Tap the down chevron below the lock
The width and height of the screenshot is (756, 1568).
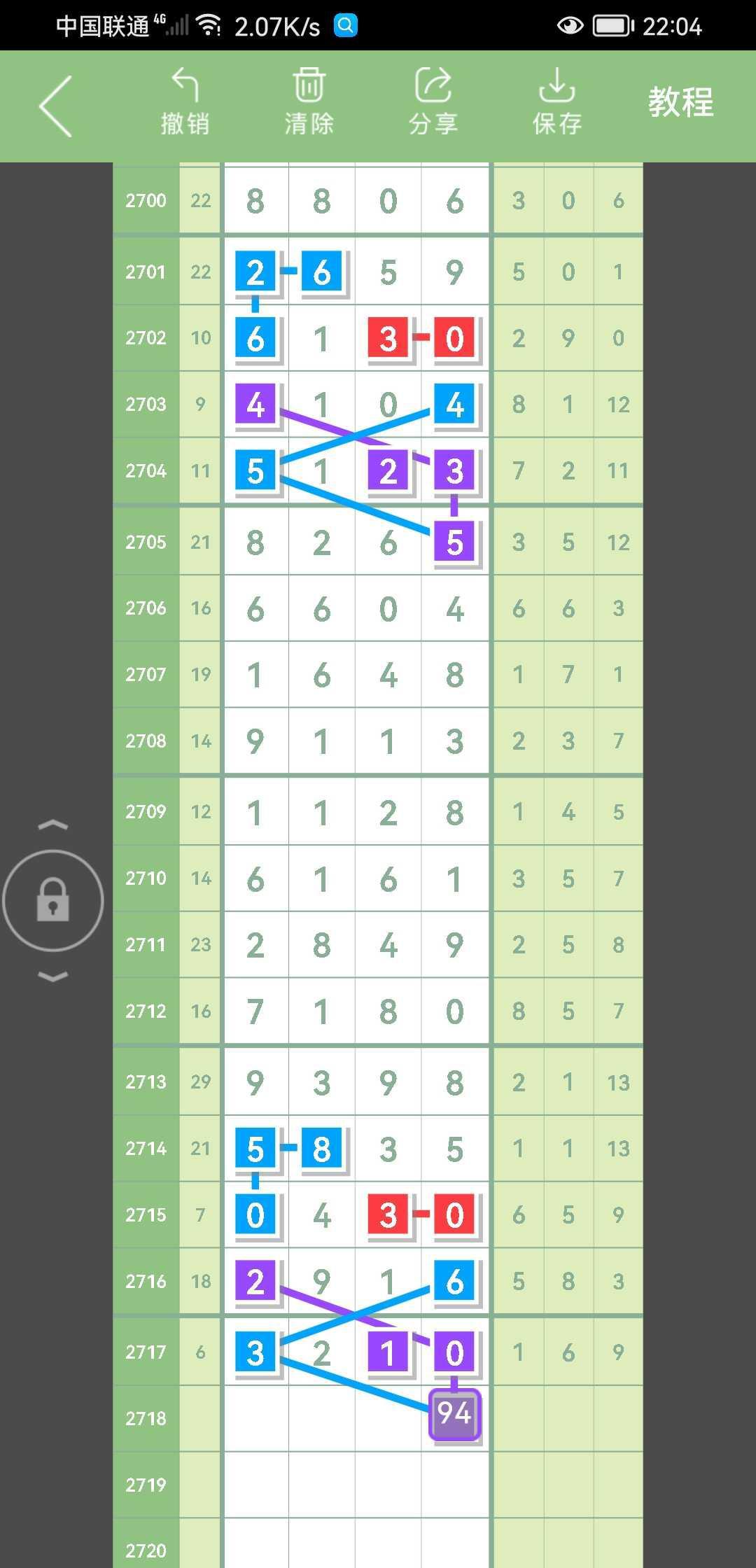(53, 976)
